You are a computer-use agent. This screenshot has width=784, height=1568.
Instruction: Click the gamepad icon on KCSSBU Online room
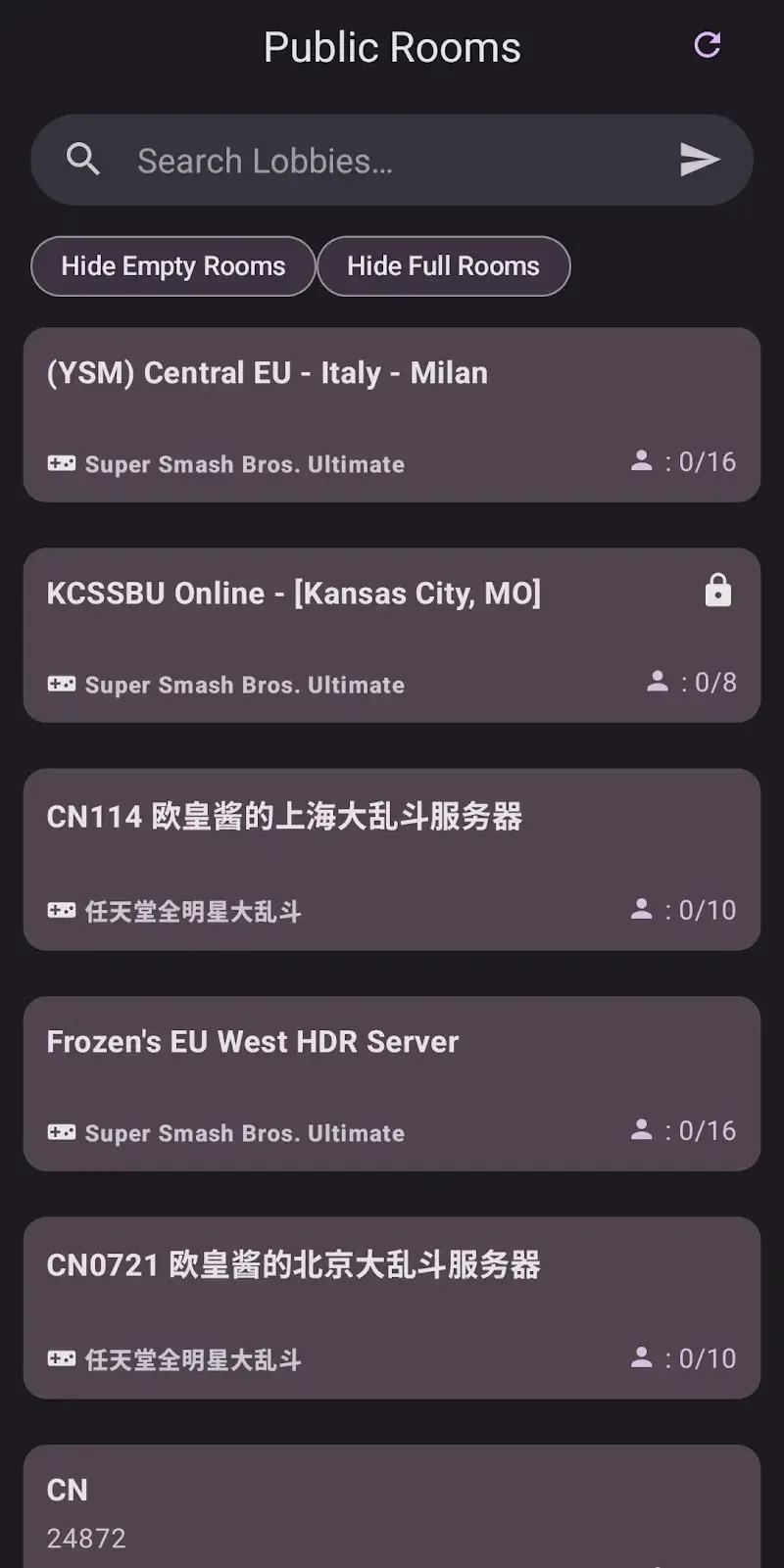click(61, 684)
